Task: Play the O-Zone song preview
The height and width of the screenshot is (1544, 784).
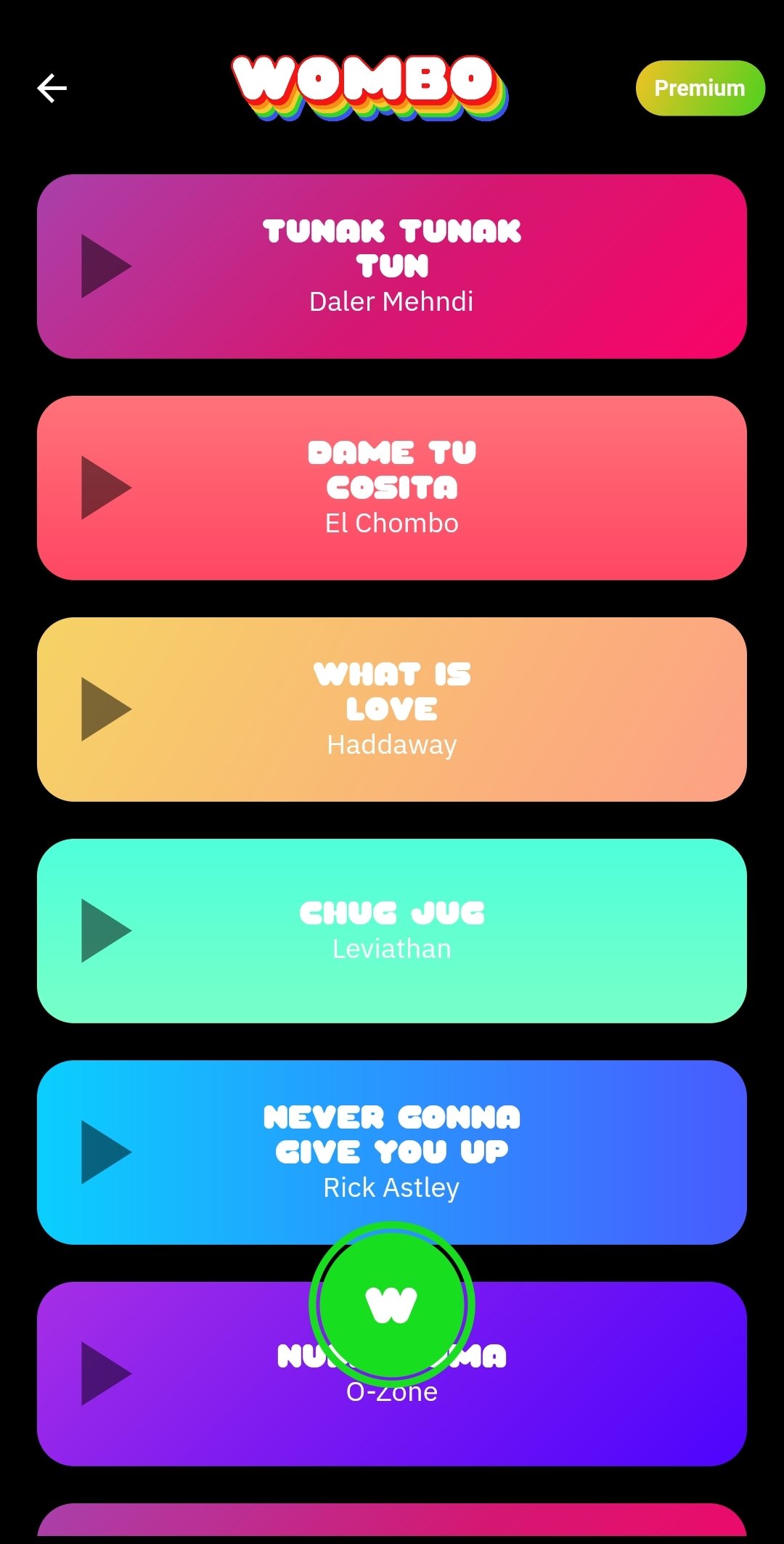Action: (106, 1373)
